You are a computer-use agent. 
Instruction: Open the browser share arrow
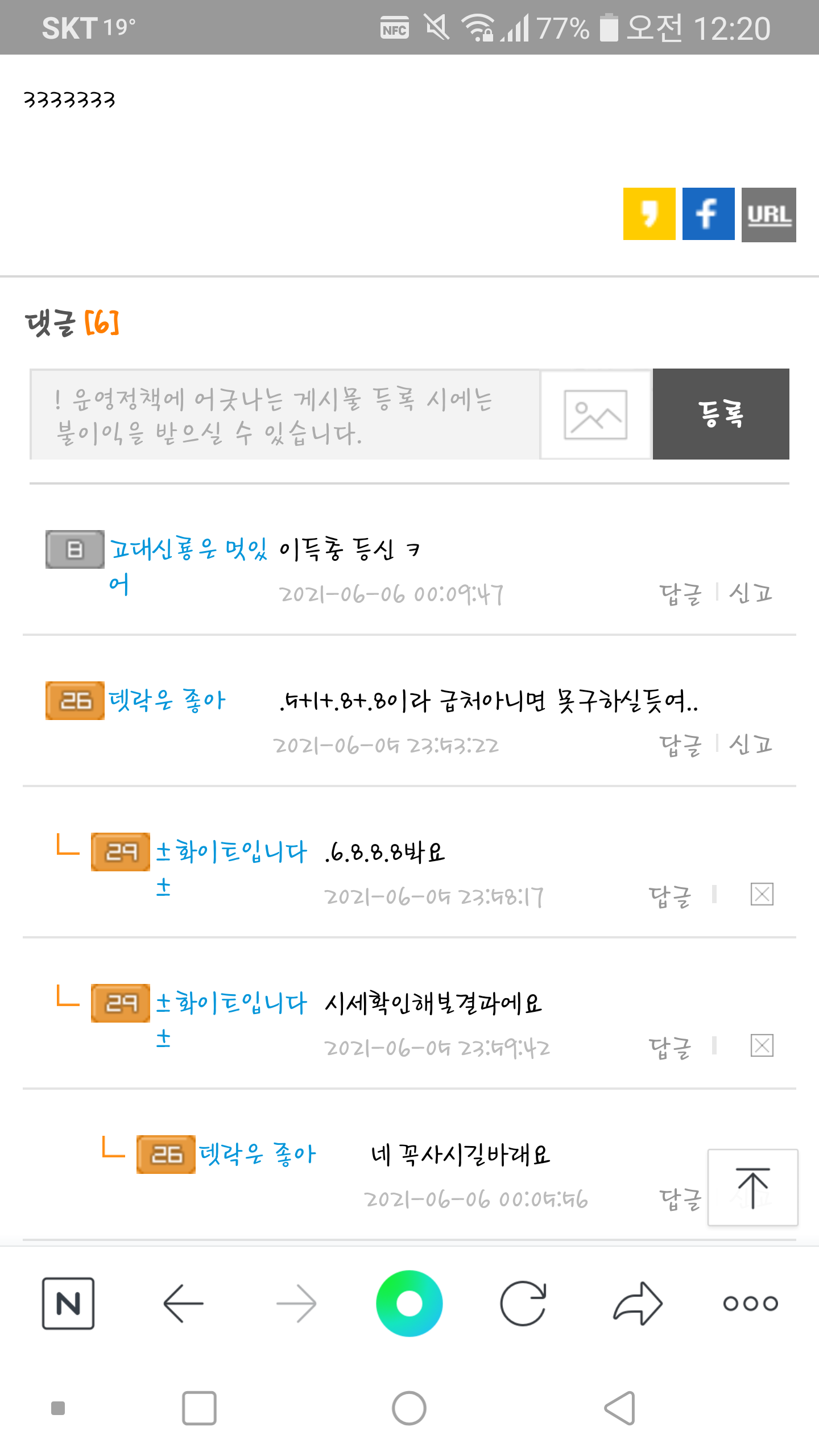click(x=638, y=1303)
